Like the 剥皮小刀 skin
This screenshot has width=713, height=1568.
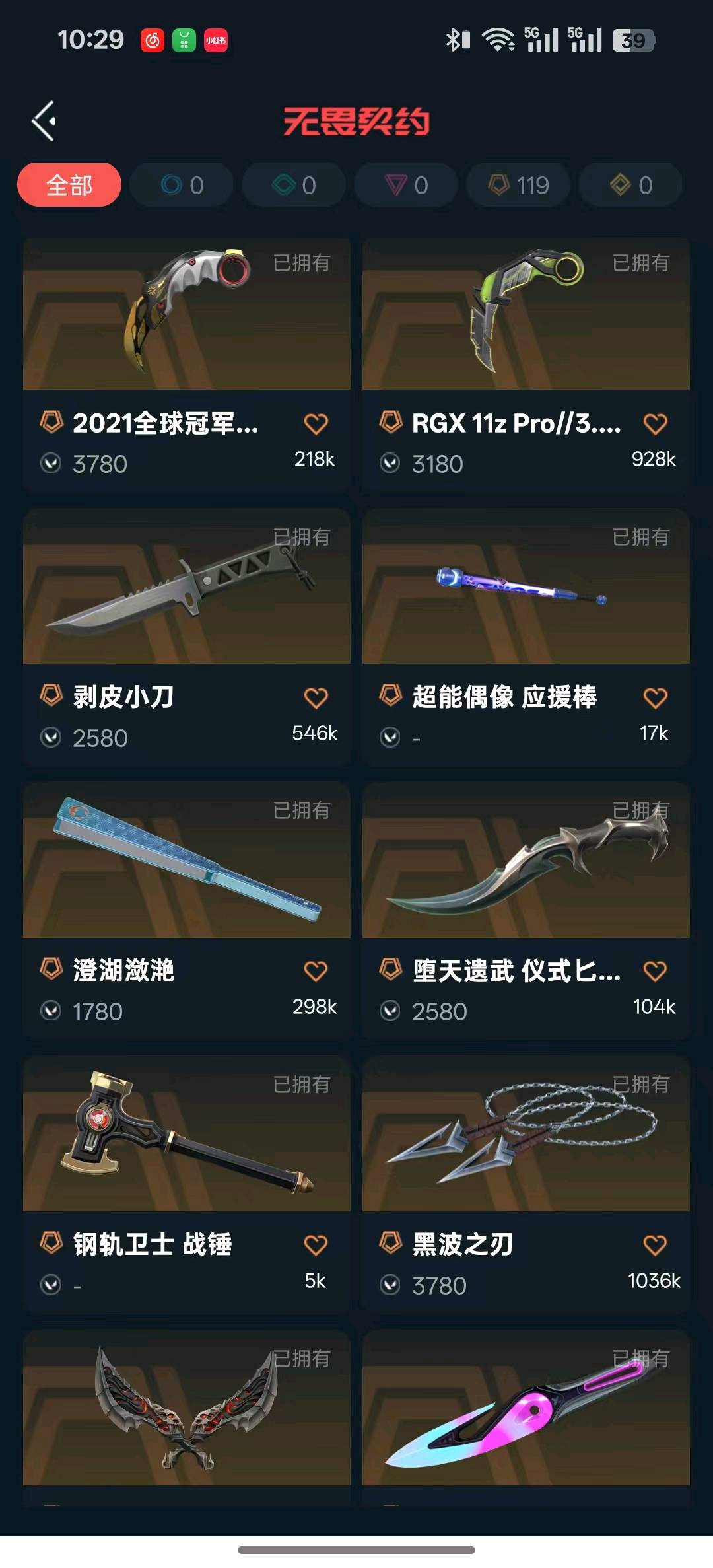[x=316, y=698]
